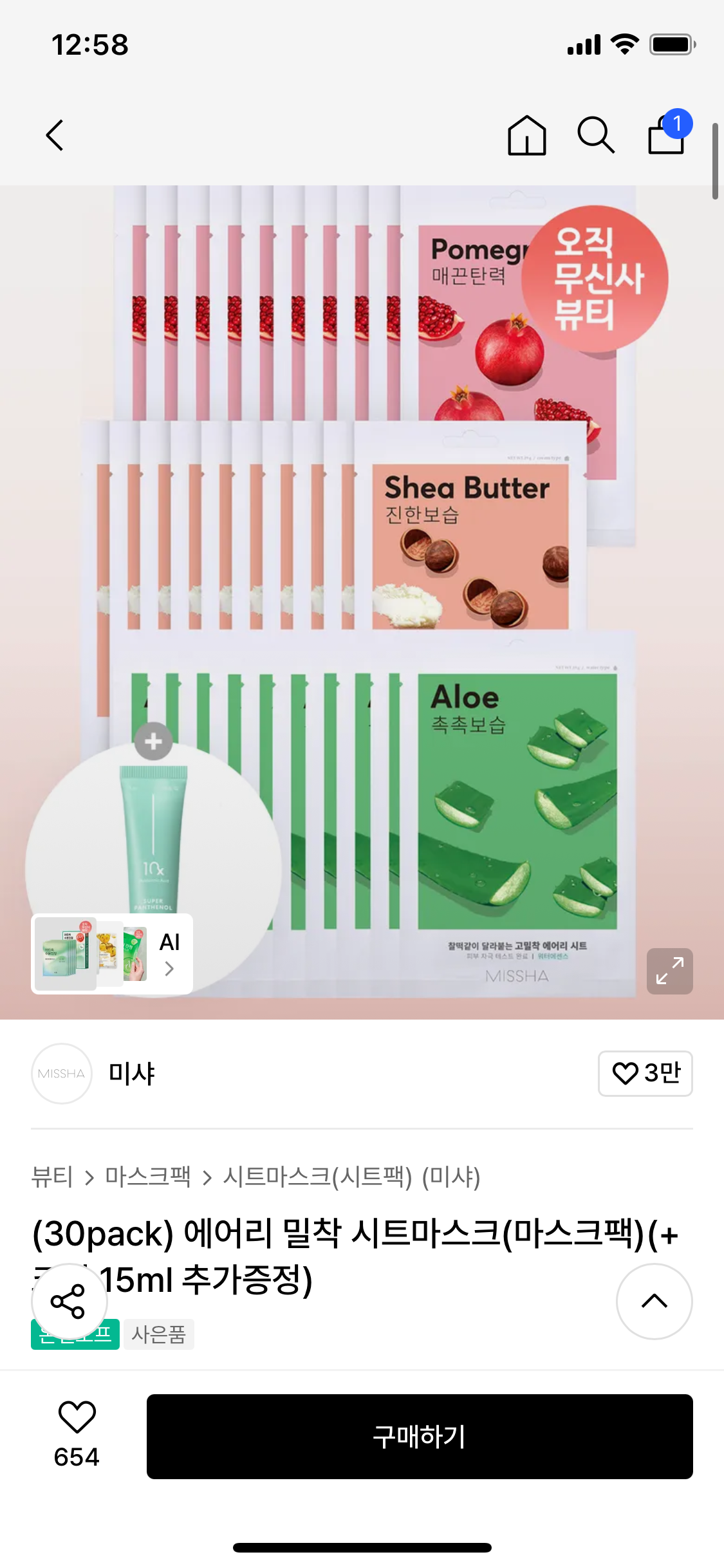The height and width of the screenshot is (1568, 724).
Task: Toggle the brand wishlist heart showing 3만
Action: (x=645, y=1074)
